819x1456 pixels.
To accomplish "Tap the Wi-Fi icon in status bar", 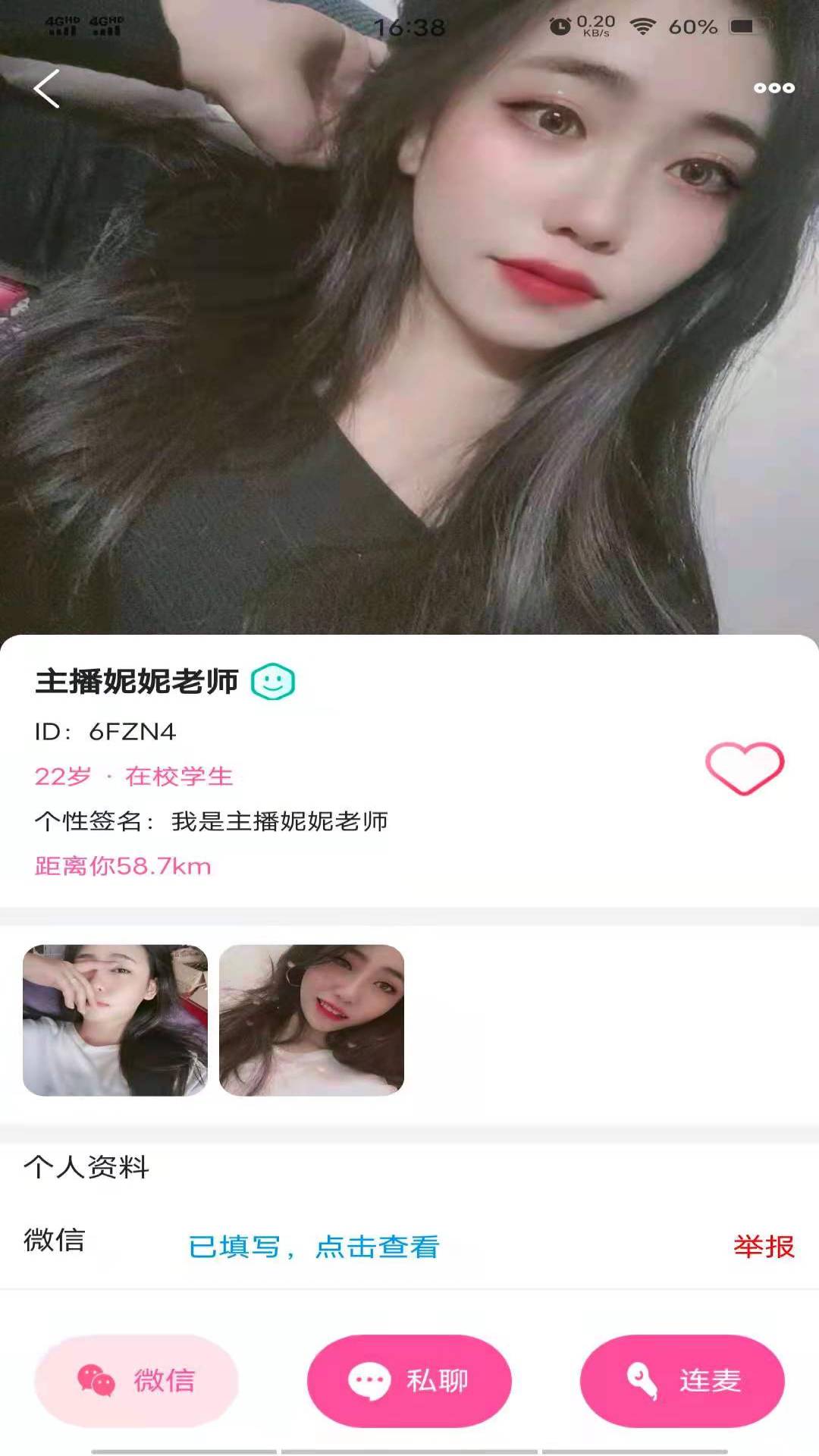I will point(644,25).
